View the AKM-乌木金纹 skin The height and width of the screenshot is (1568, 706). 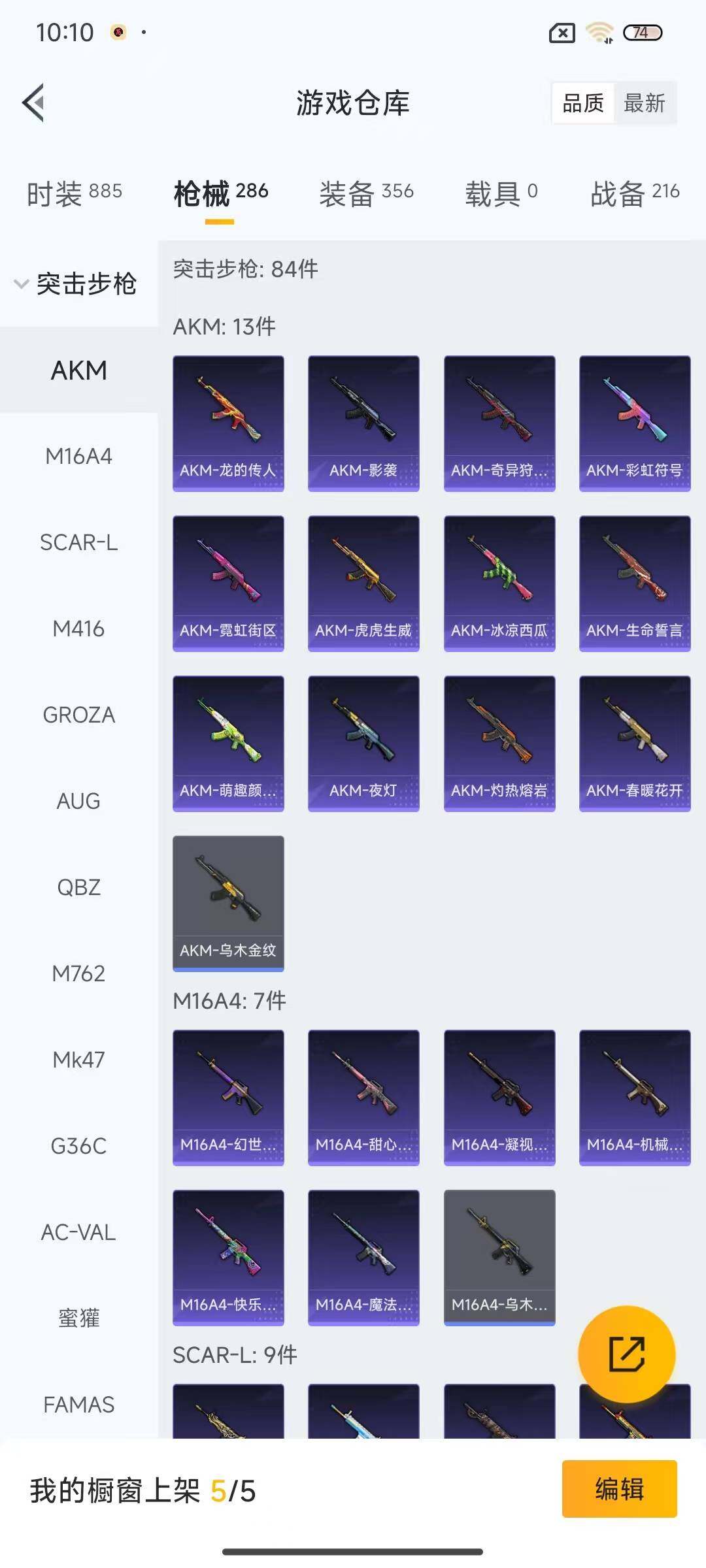[x=228, y=904]
